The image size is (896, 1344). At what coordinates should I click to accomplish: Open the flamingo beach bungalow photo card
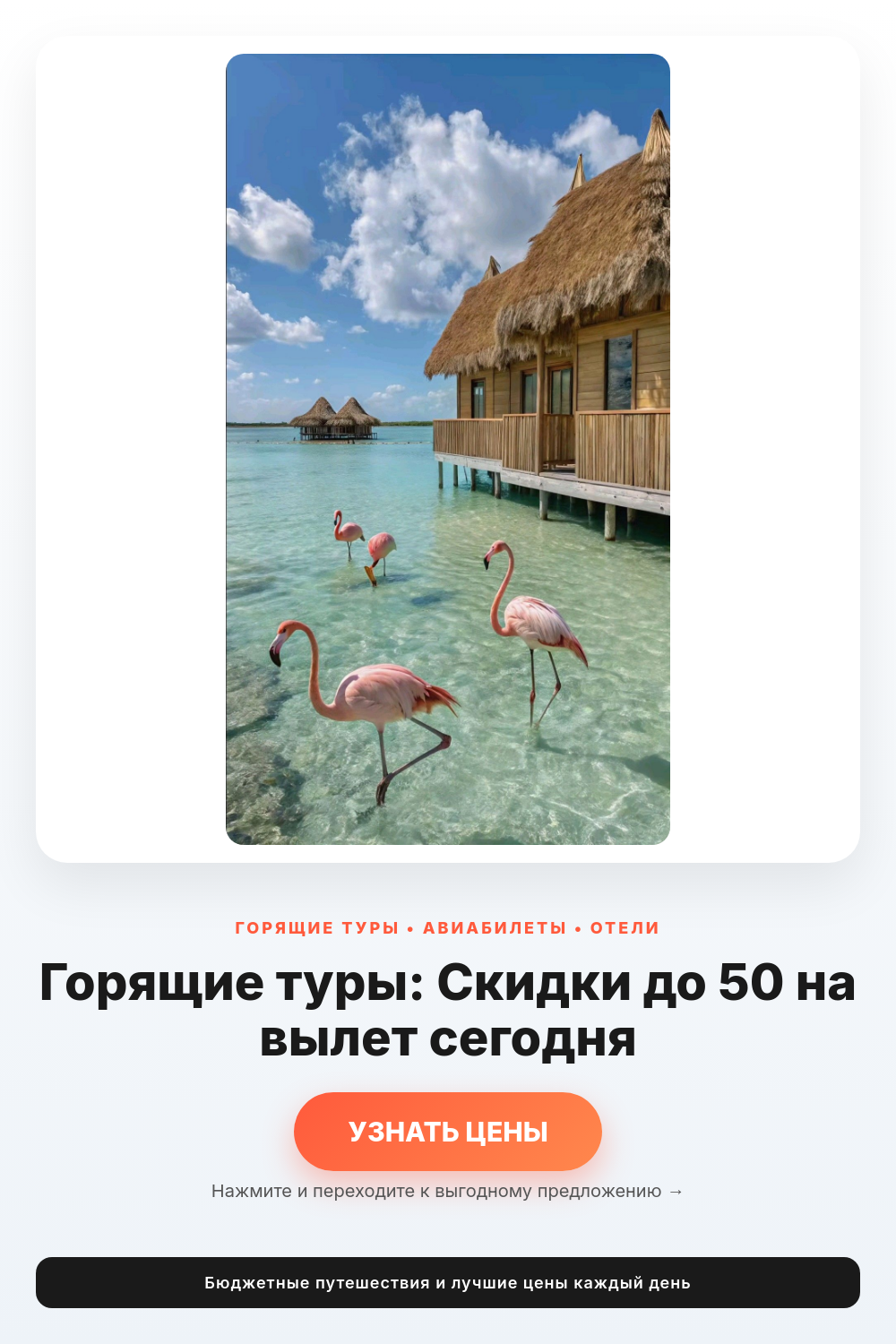(x=448, y=449)
